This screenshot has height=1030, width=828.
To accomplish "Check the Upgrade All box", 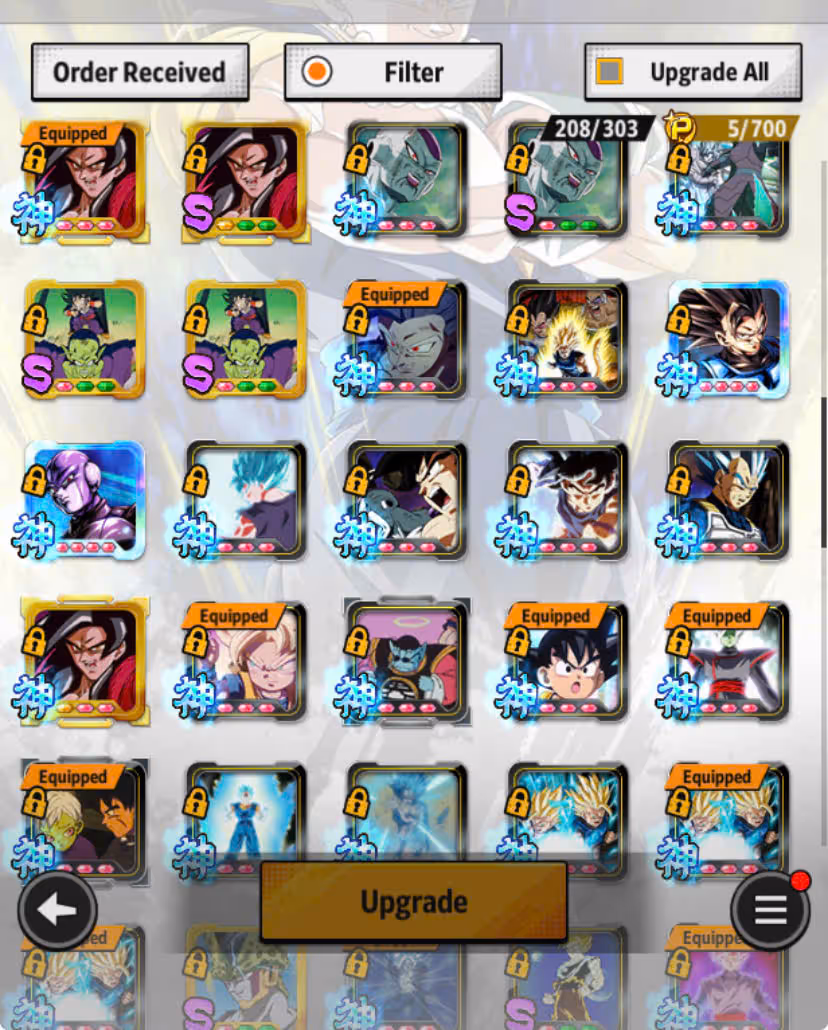I will 609,72.
